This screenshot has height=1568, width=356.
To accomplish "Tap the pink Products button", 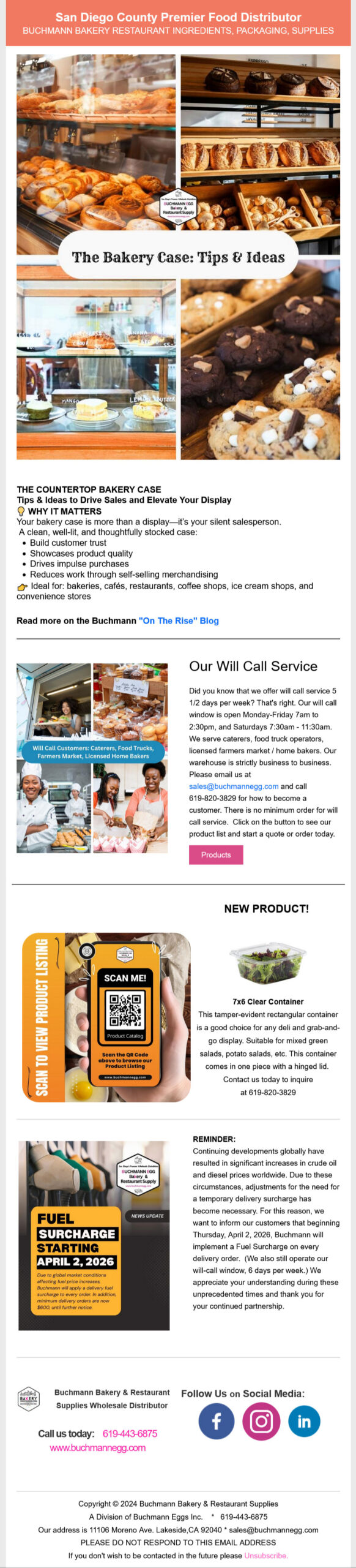I will [x=216, y=854].
